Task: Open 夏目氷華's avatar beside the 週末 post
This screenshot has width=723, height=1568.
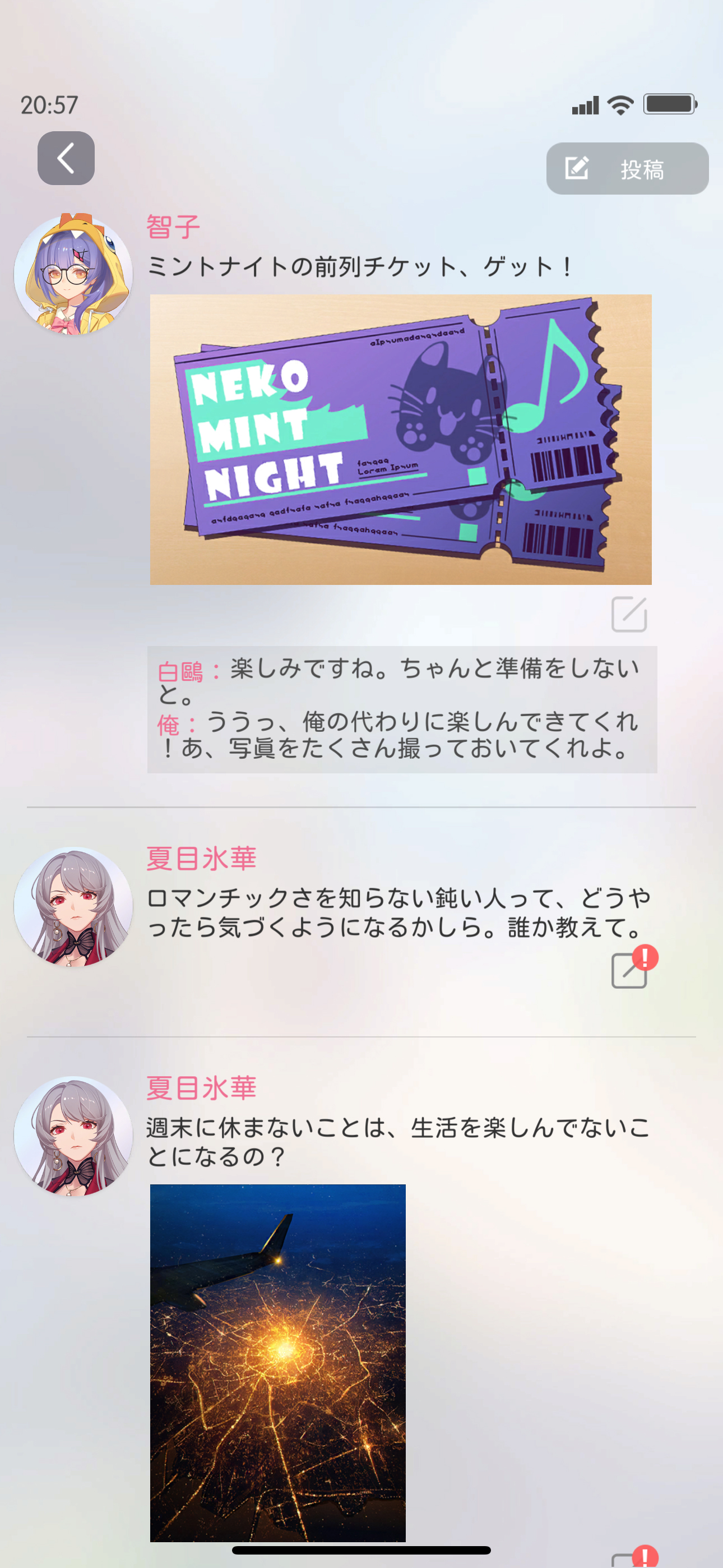Action: tap(73, 1136)
